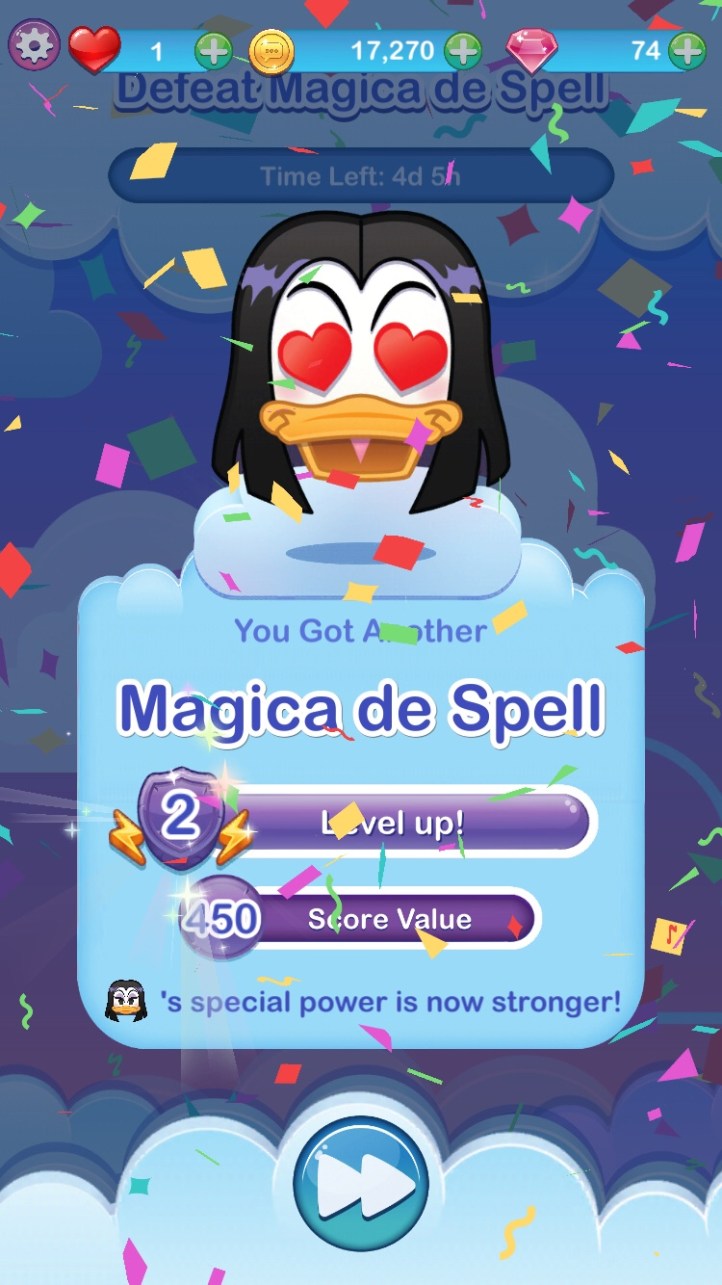Add more lives with the plus button
The height and width of the screenshot is (1285, 722).
213,50
